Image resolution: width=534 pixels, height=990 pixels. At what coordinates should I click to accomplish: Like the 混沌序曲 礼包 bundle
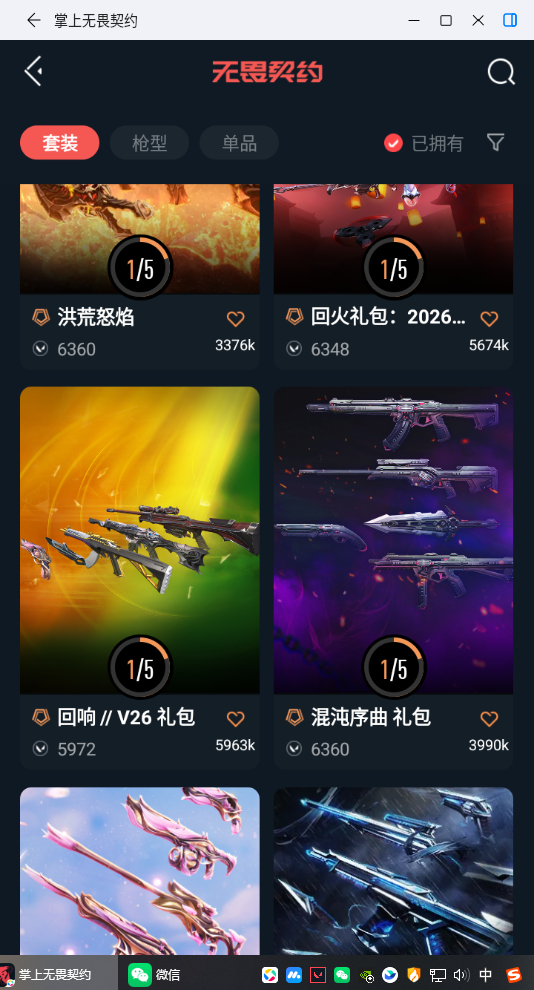tap(489, 719)
